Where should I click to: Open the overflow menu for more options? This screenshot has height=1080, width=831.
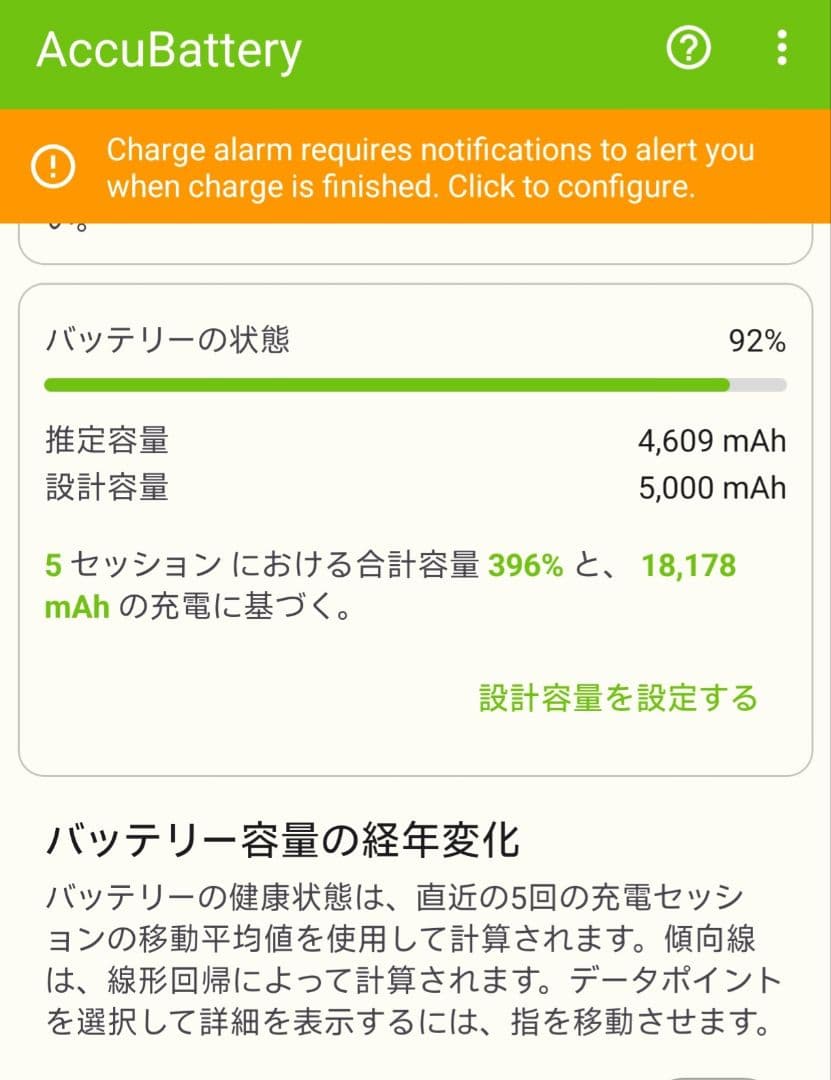point(783,48)
